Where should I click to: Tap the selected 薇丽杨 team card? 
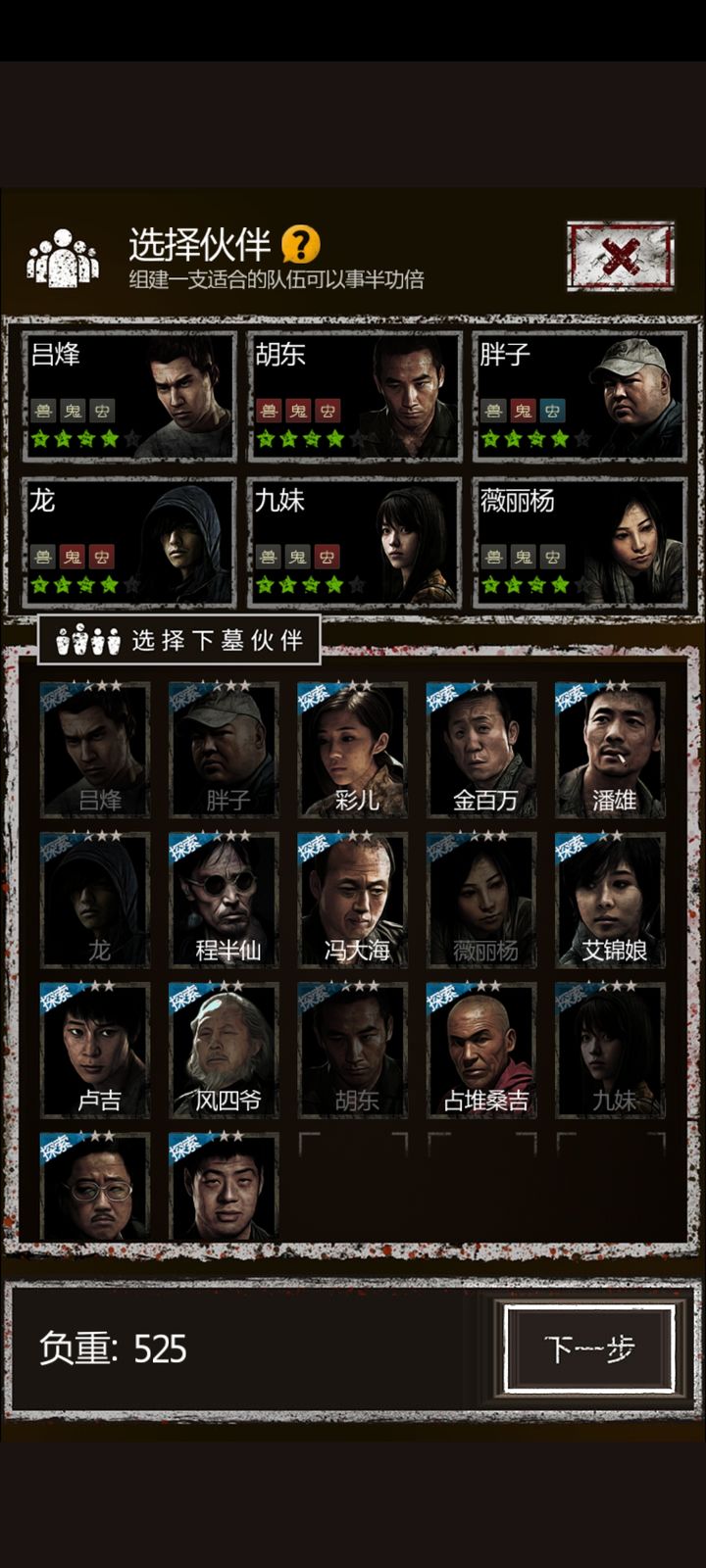pos(580,544)
